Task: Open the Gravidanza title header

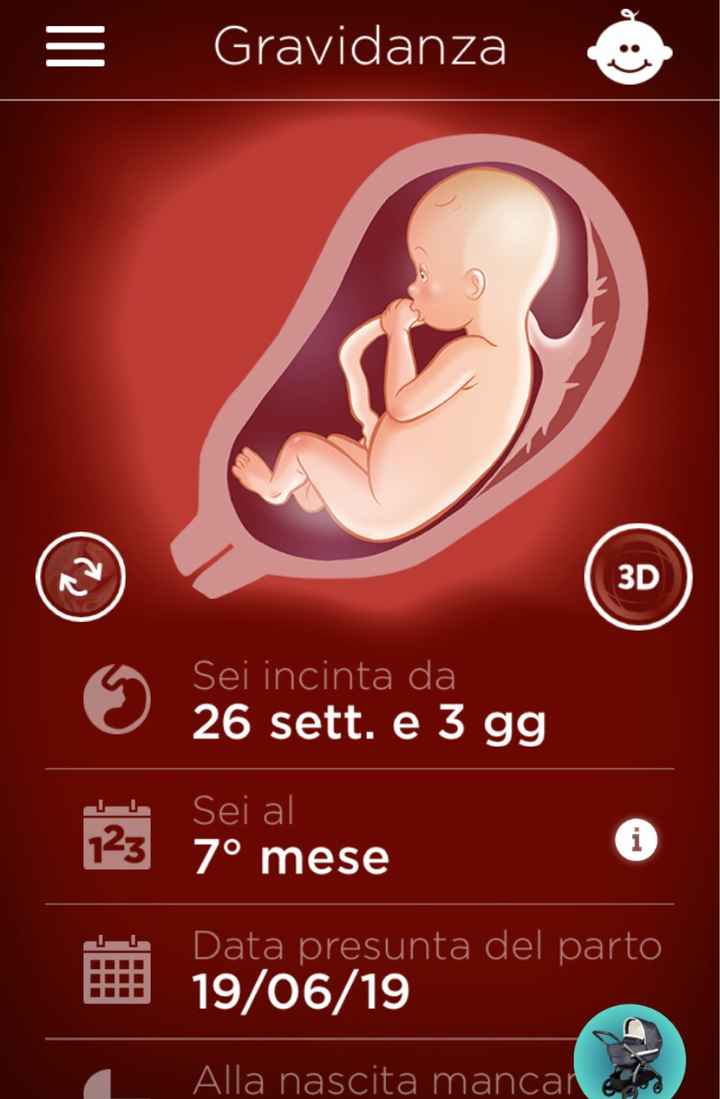Action: pos(360,46)
